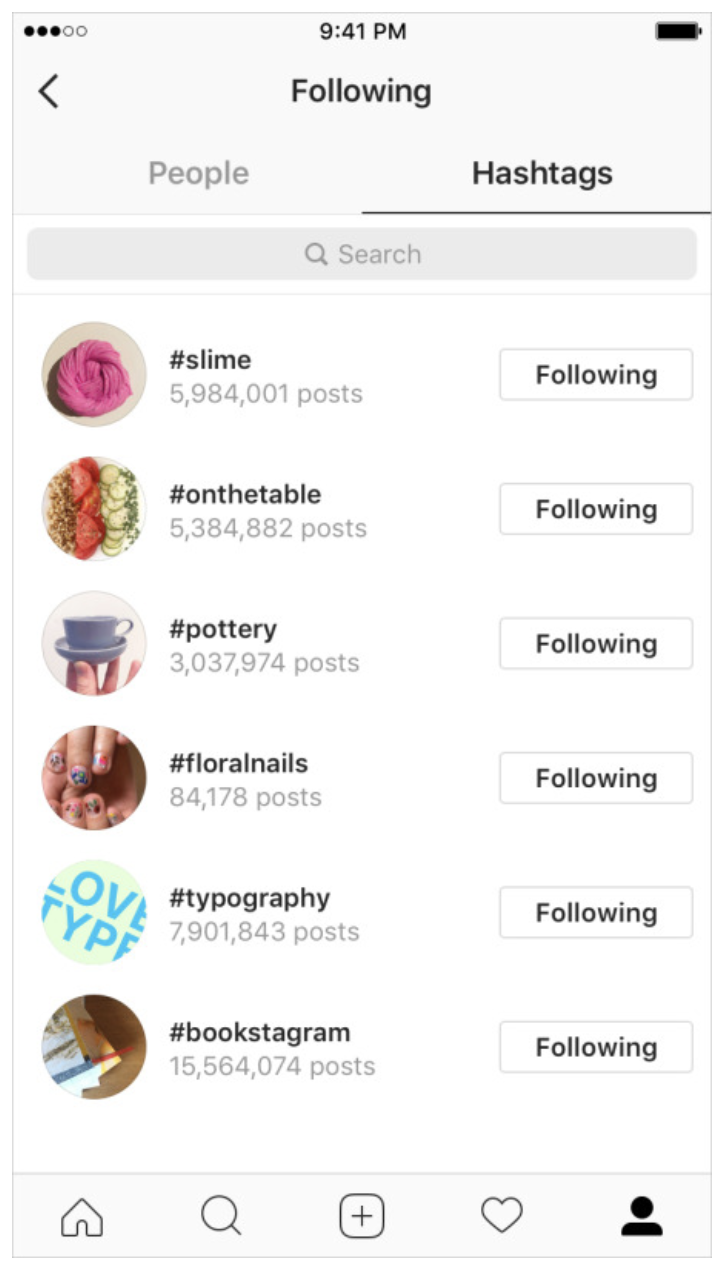
Task: Unfollow the #pottery hashtag
Action: [x=596, y=643]
